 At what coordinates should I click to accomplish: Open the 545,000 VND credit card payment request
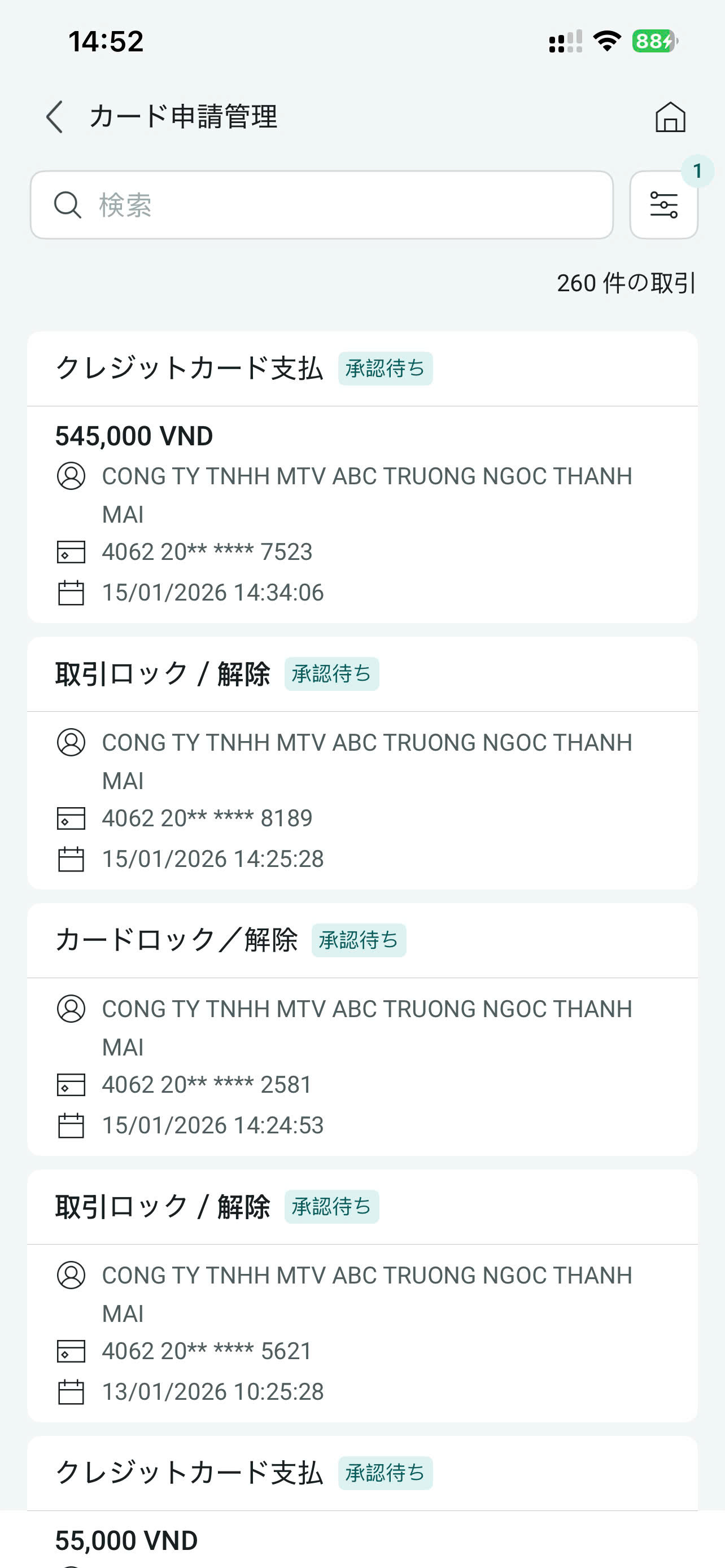[x=362, y=476]
